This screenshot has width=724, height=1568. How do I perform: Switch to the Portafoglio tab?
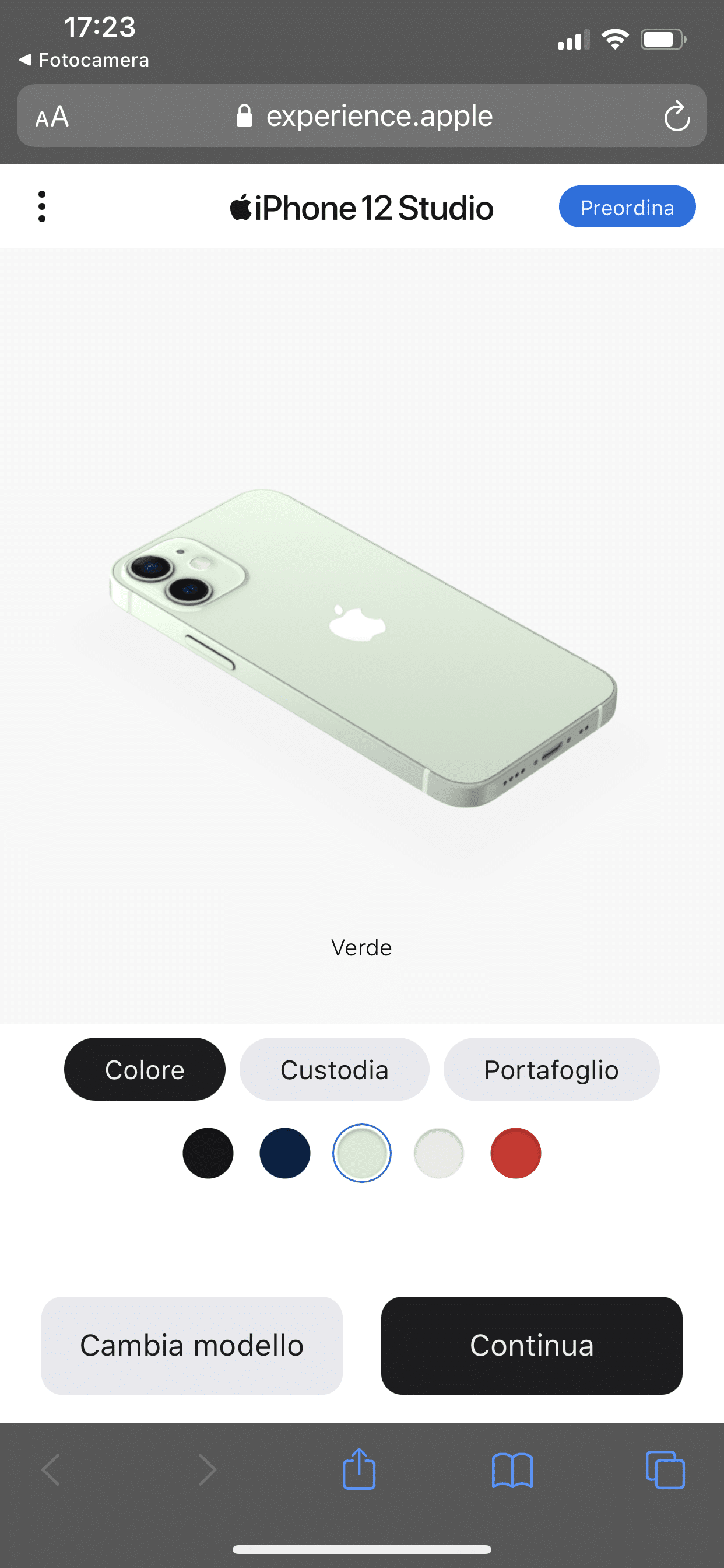coord(551,1069)
